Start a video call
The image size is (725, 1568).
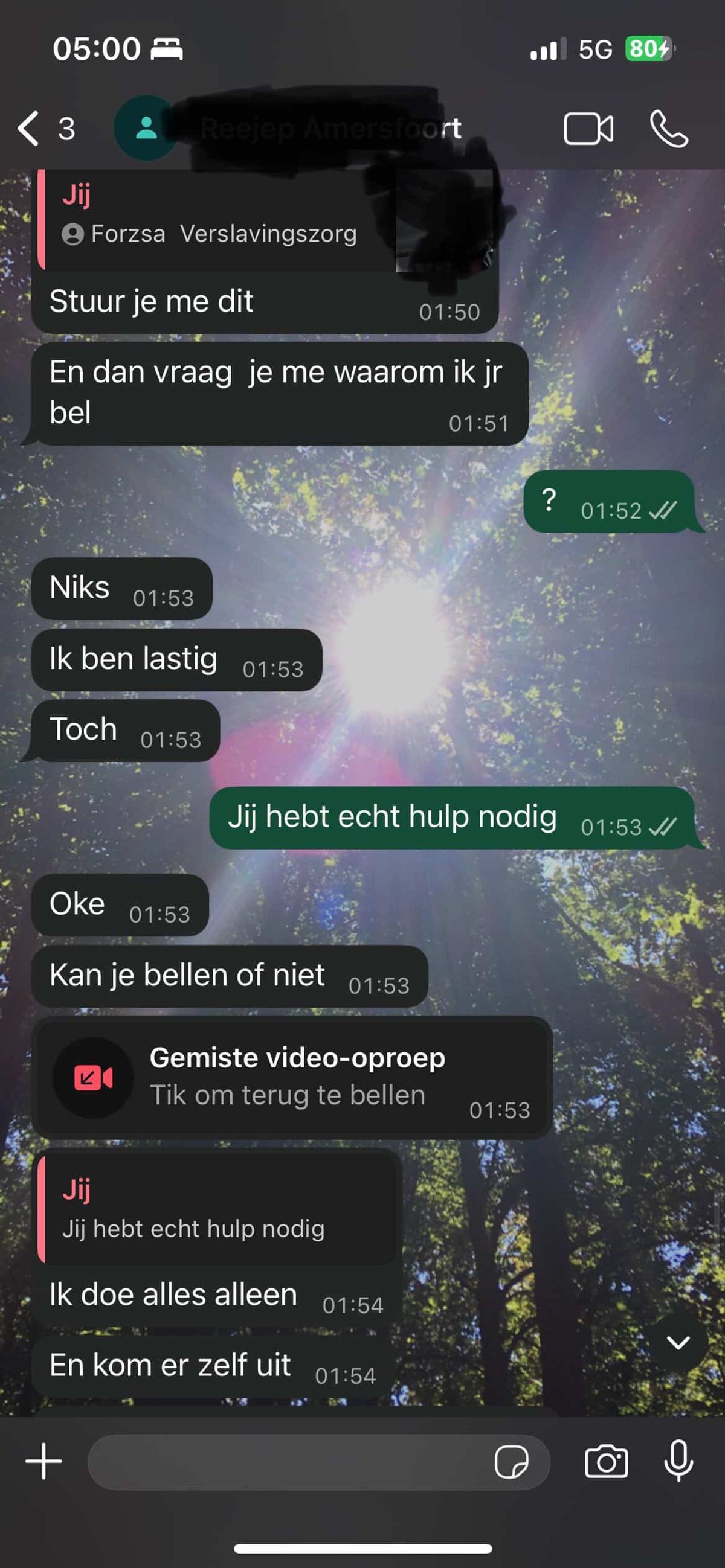(588, 129)
